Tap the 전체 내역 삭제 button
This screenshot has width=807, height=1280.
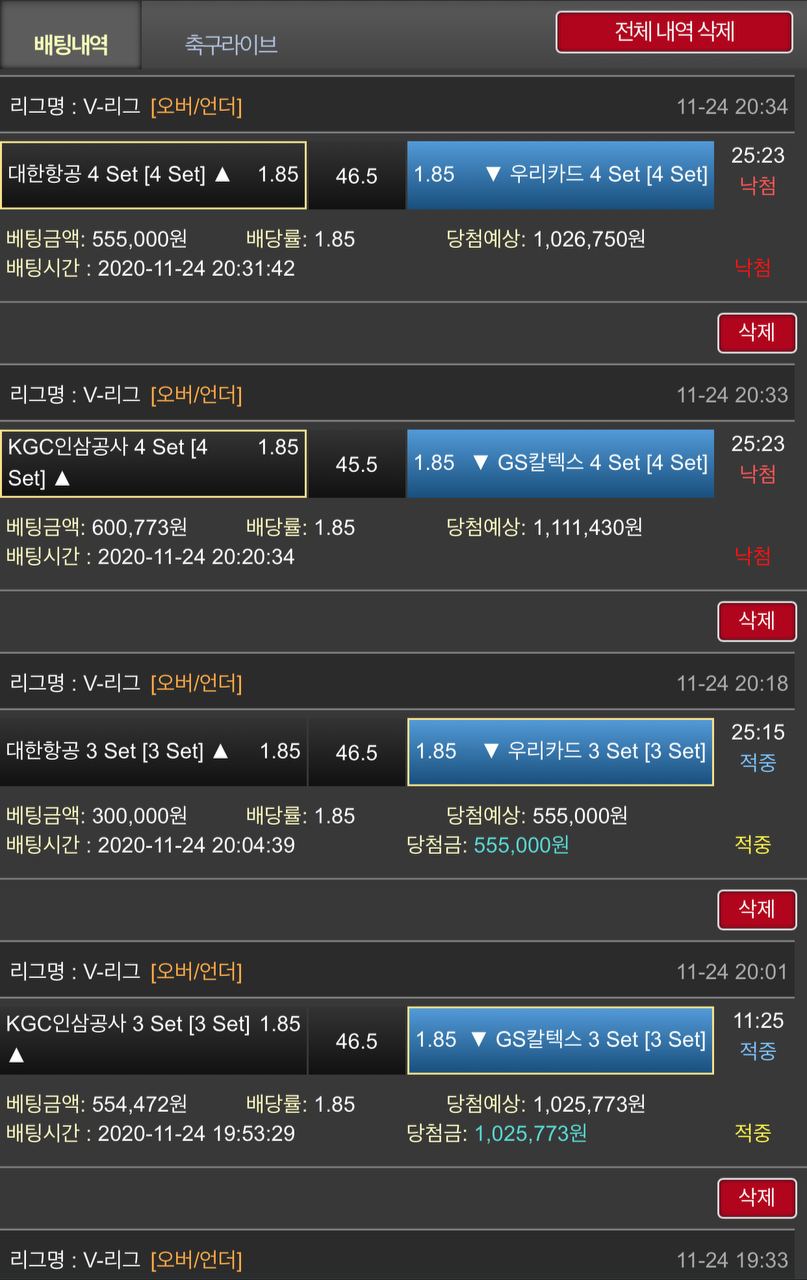675,32
